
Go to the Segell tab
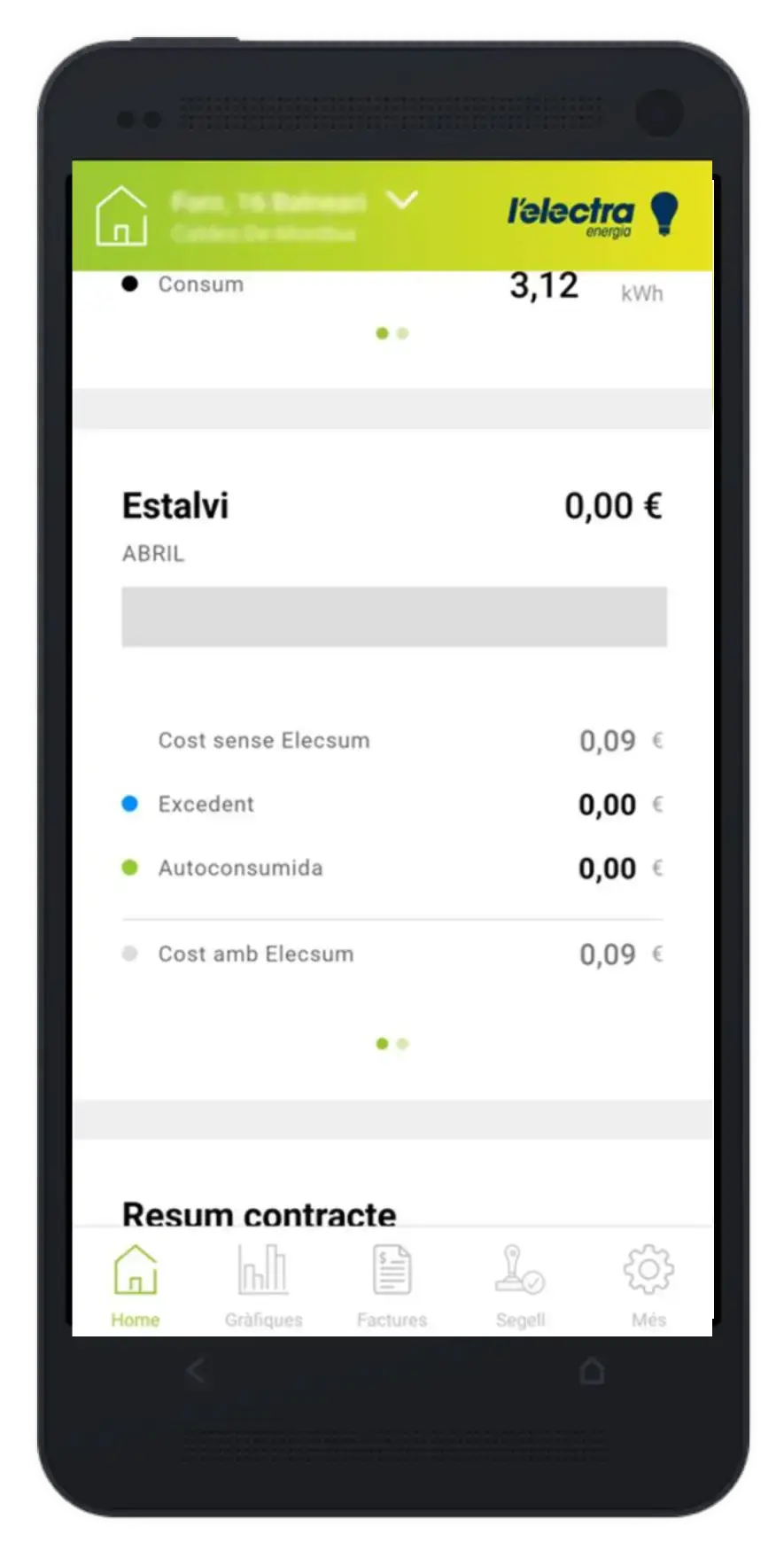click(x=520, y=1285)
